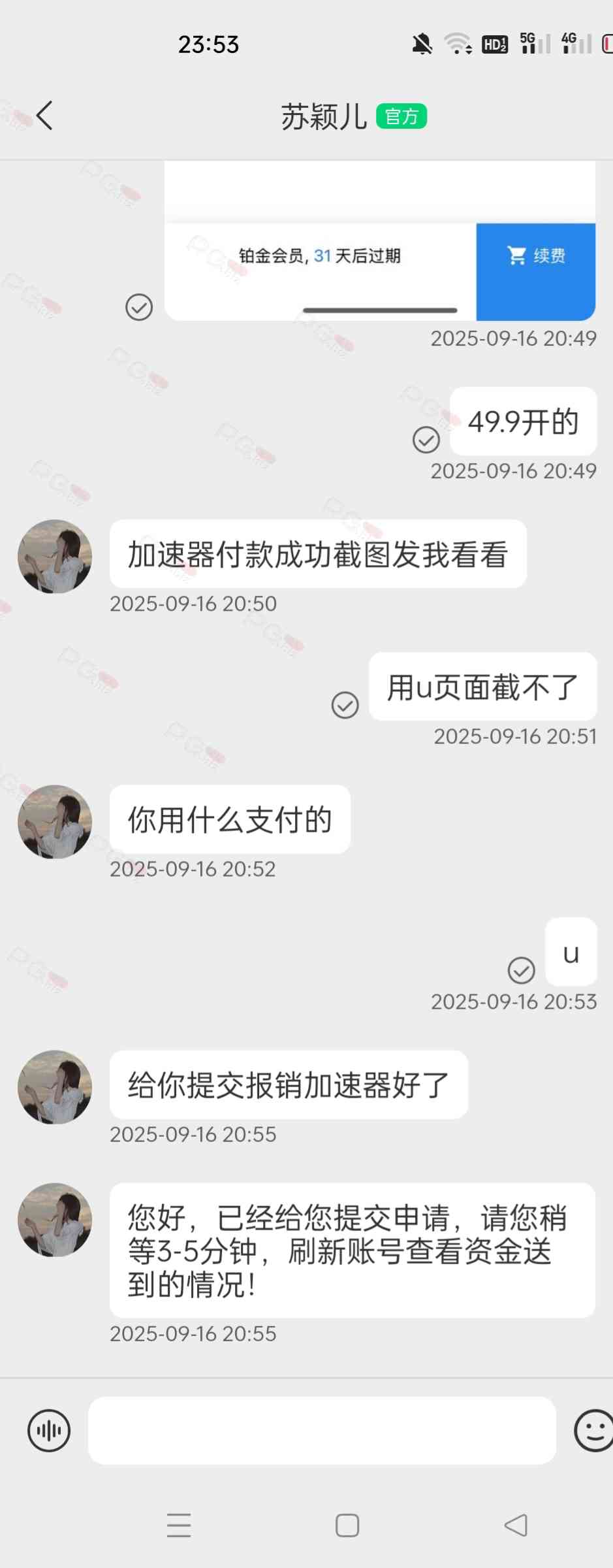The height and width of the screenshot is (1568, 613).
Task: Tap the voice message icon
Action: click(49, 1430)
